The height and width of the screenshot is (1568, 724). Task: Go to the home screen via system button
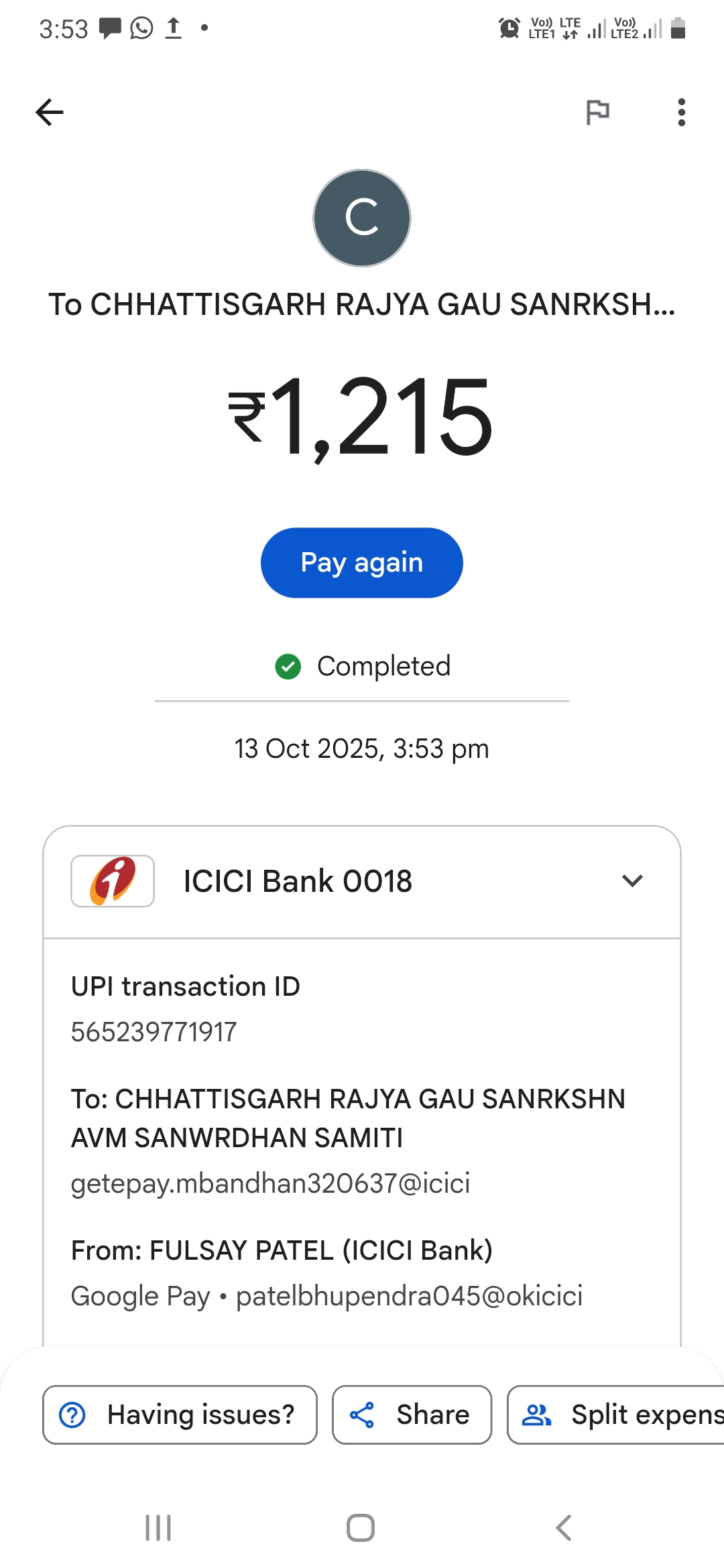click(x=361, y=1528)
